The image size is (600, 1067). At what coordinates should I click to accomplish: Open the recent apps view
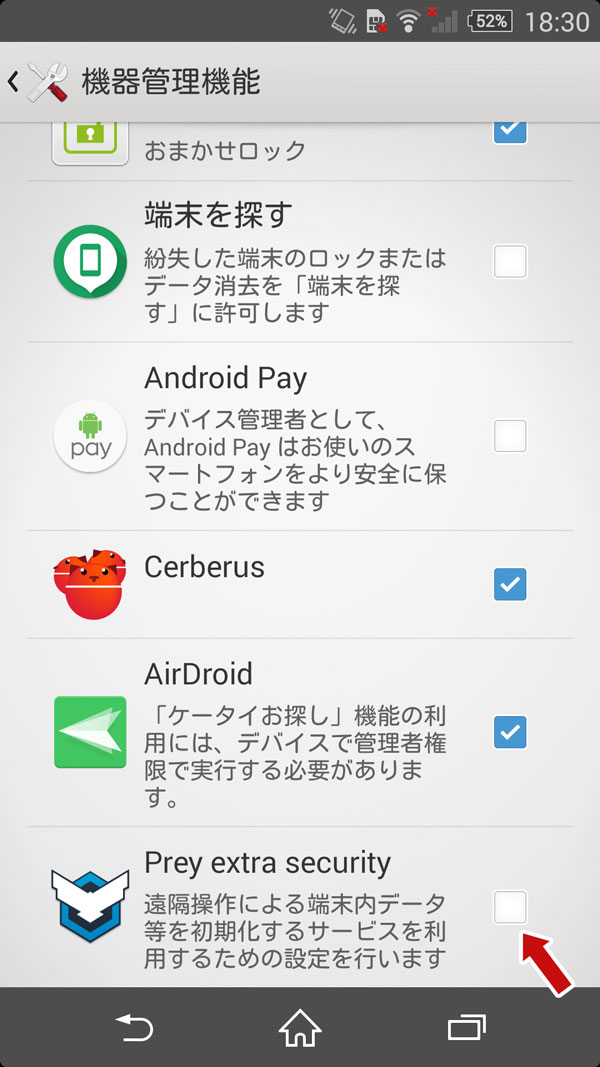pos(467,1028)
